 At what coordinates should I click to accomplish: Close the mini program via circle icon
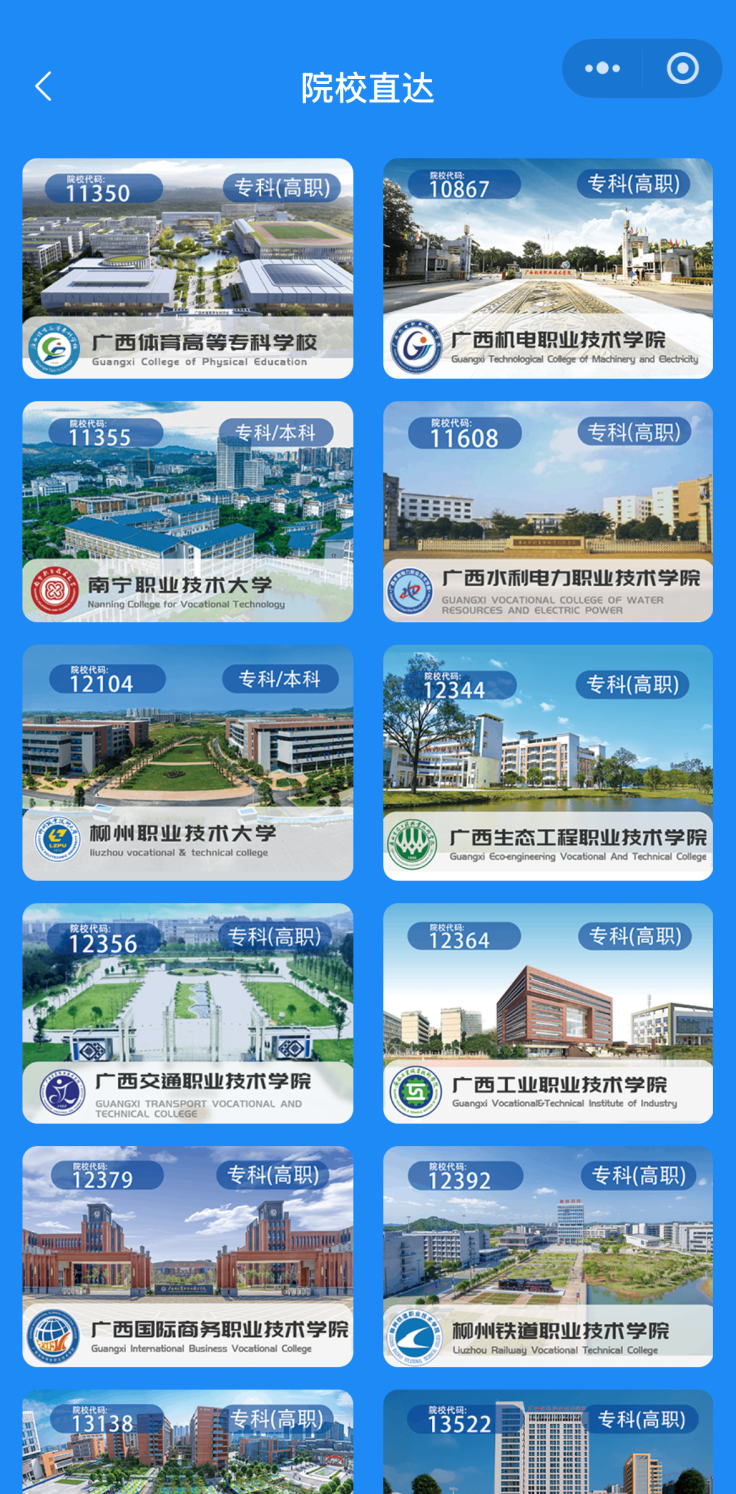click(x=683, y=68)
